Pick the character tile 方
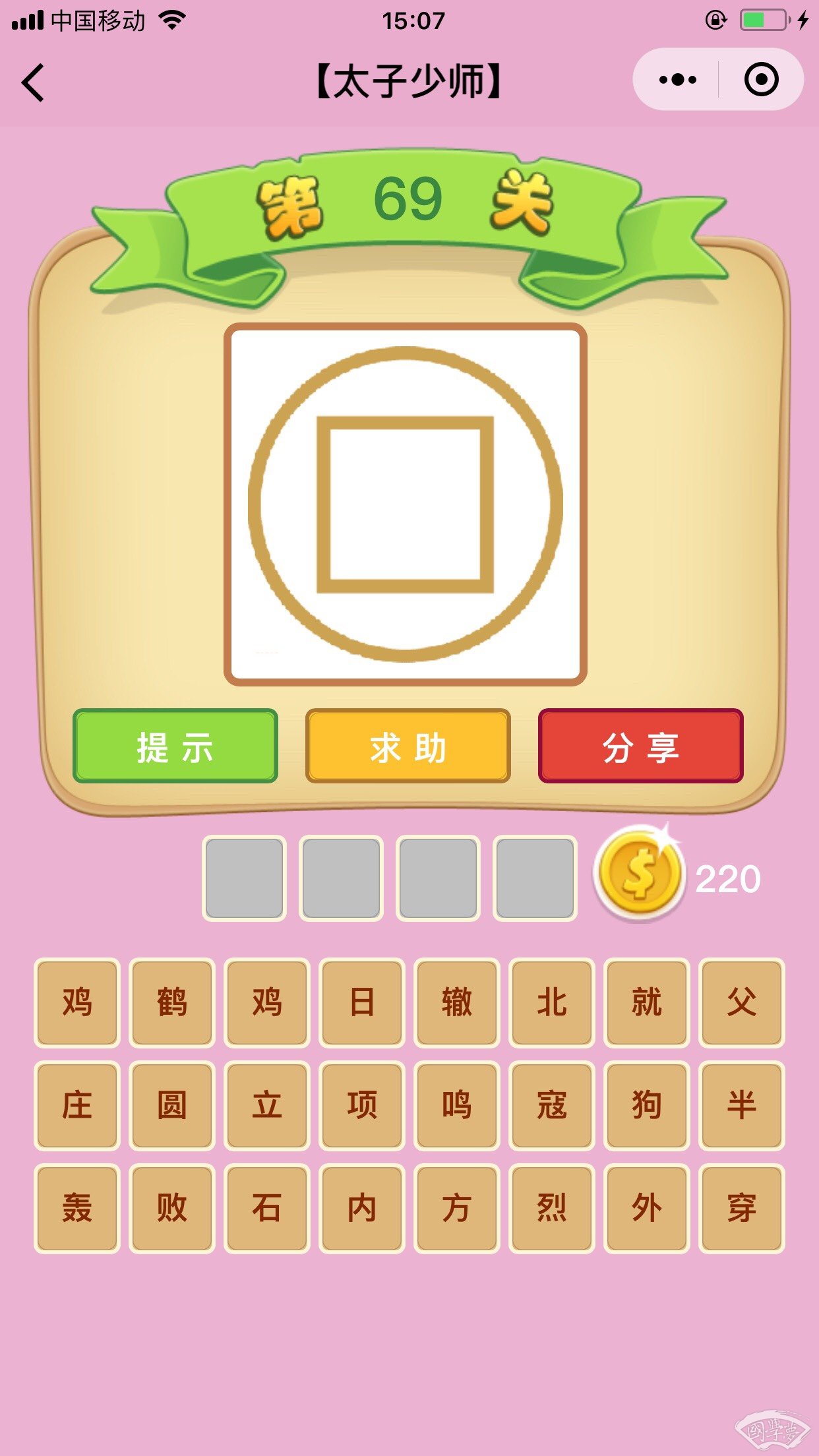 [x=456, y=1208]
